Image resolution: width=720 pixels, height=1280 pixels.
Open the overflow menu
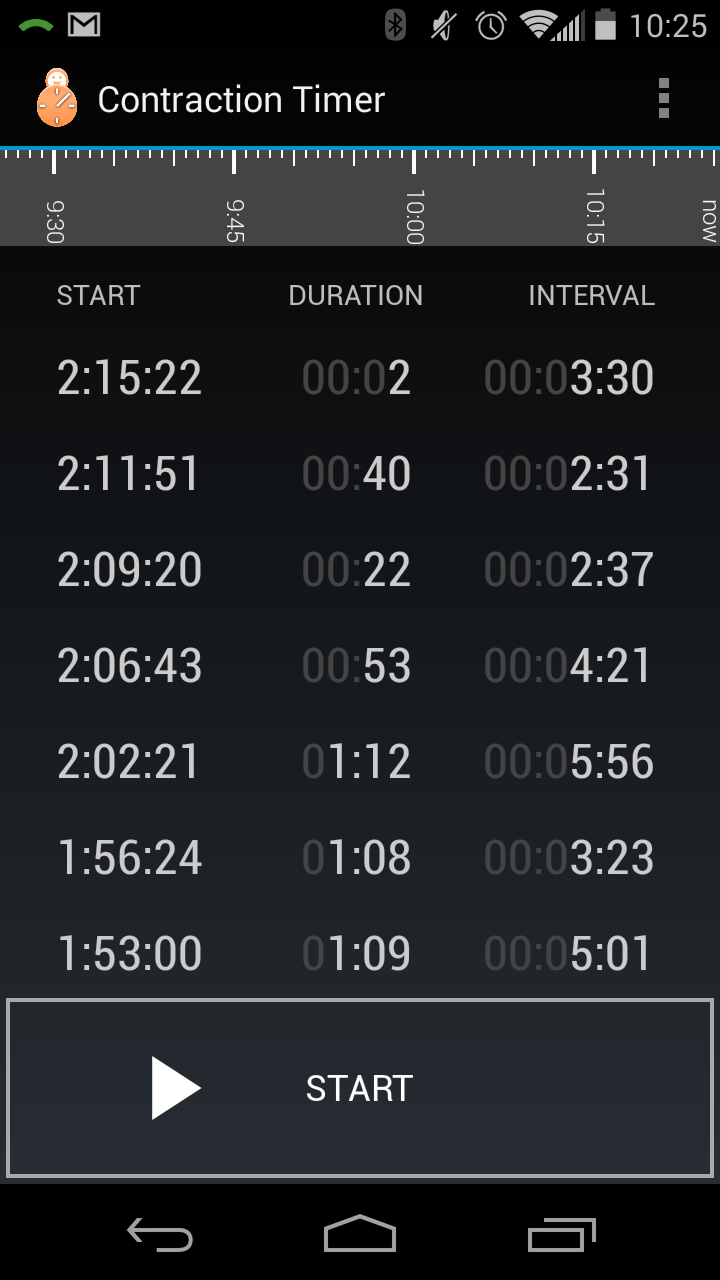(663, 100)
